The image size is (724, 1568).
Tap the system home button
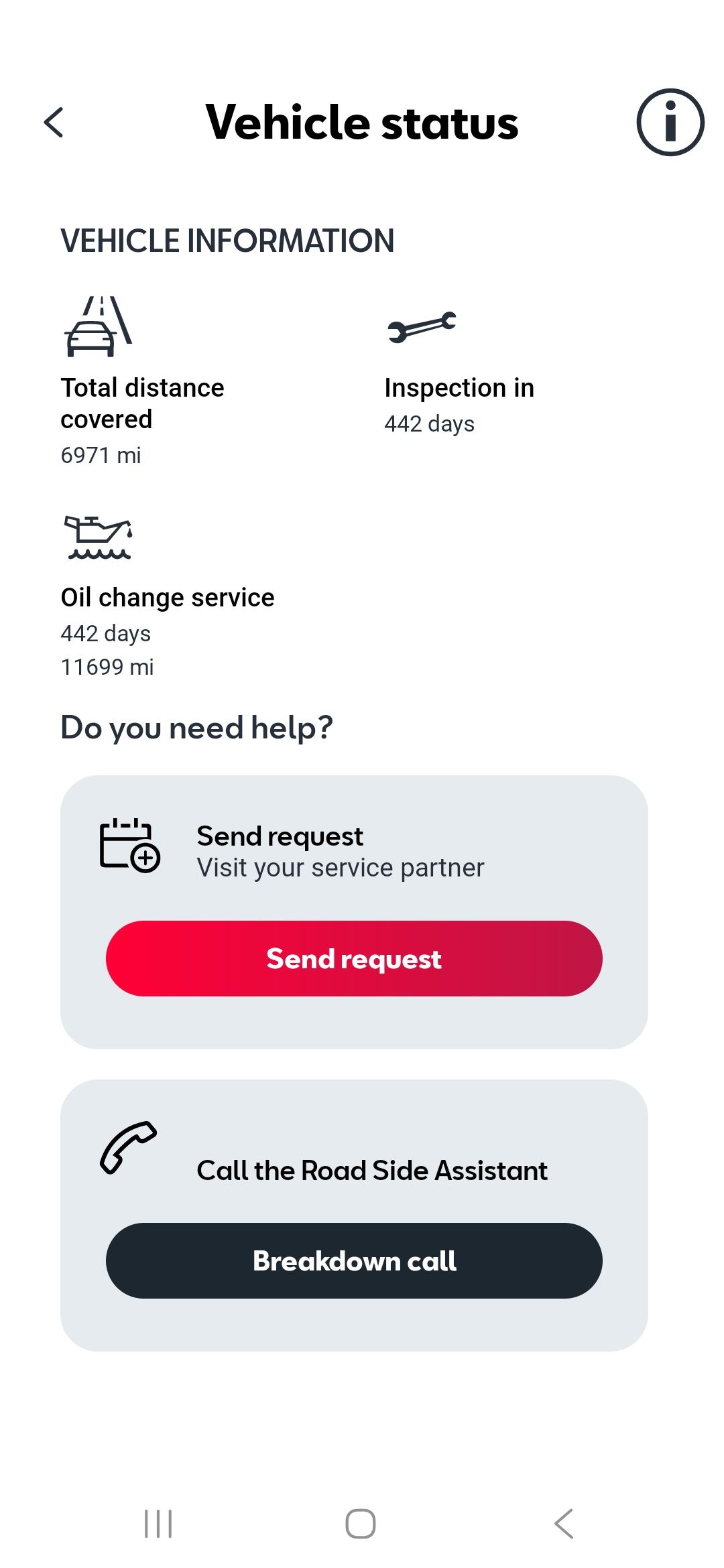(x=361, y=1524)
